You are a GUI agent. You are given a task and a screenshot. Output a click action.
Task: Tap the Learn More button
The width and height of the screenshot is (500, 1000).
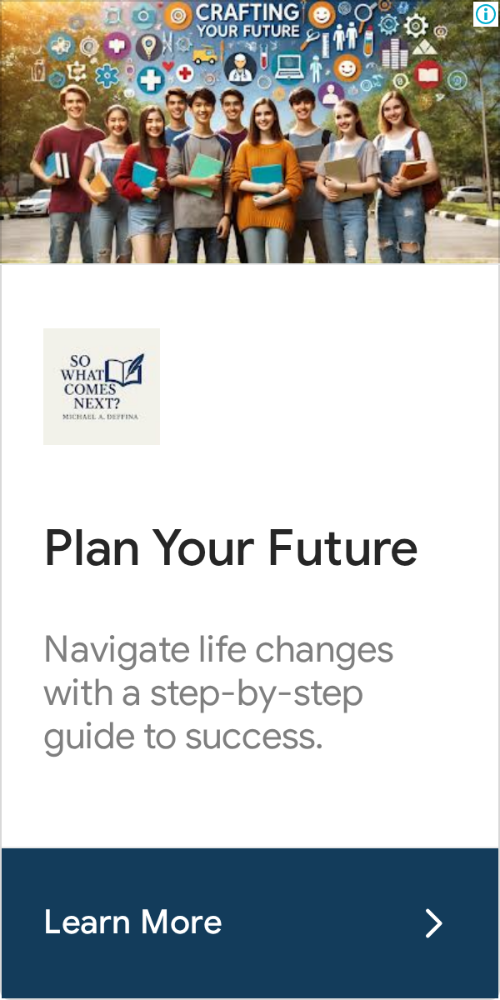tap(250, 923)
